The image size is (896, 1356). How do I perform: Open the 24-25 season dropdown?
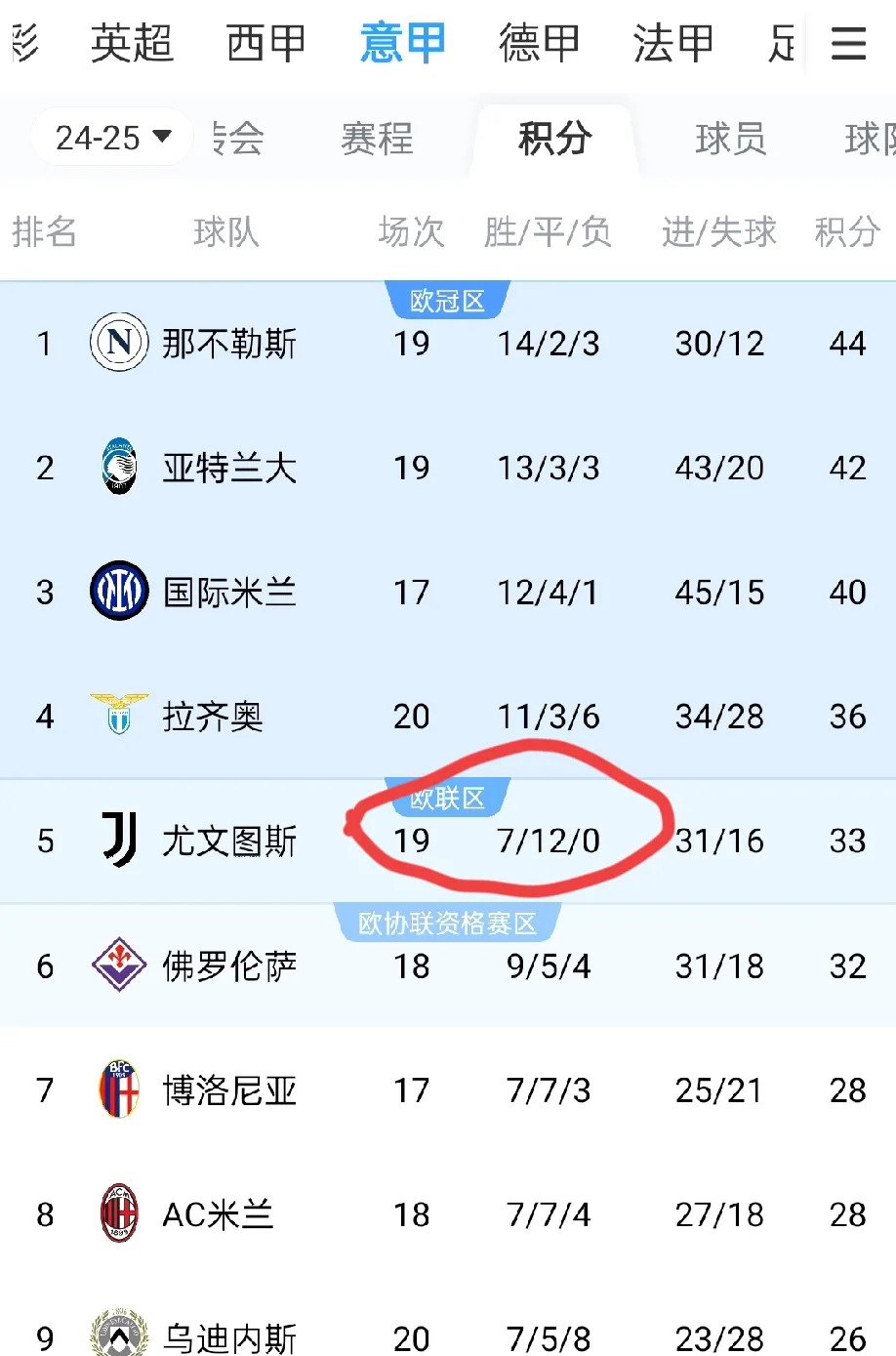(x=109, y=137)
